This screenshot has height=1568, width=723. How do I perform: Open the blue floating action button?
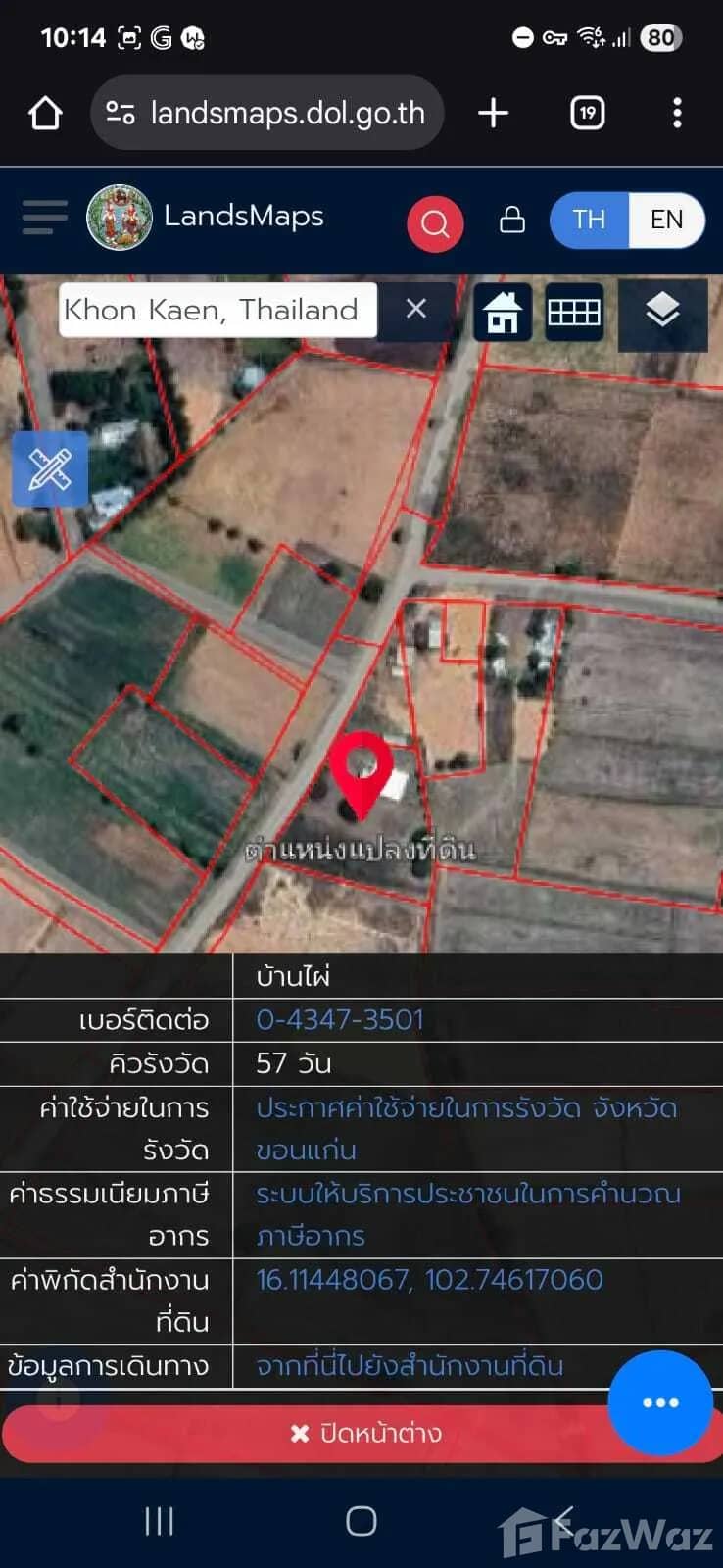(660, 1403)
